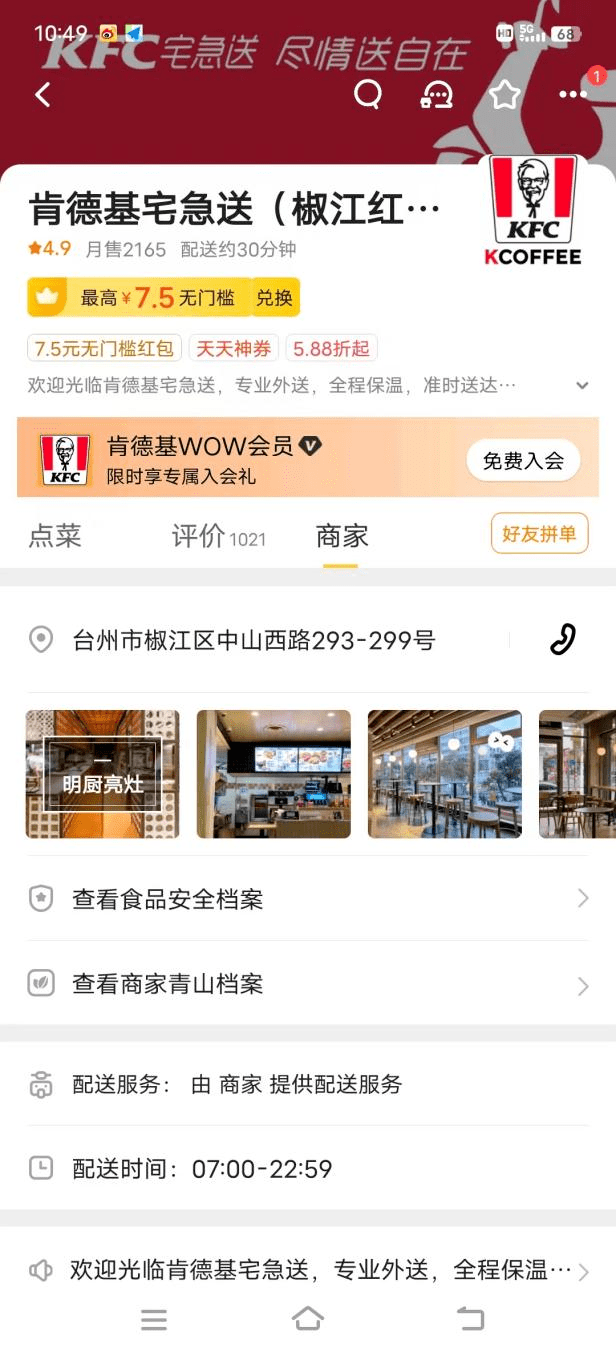Contact customer service via headset icon

click(437, 95)
